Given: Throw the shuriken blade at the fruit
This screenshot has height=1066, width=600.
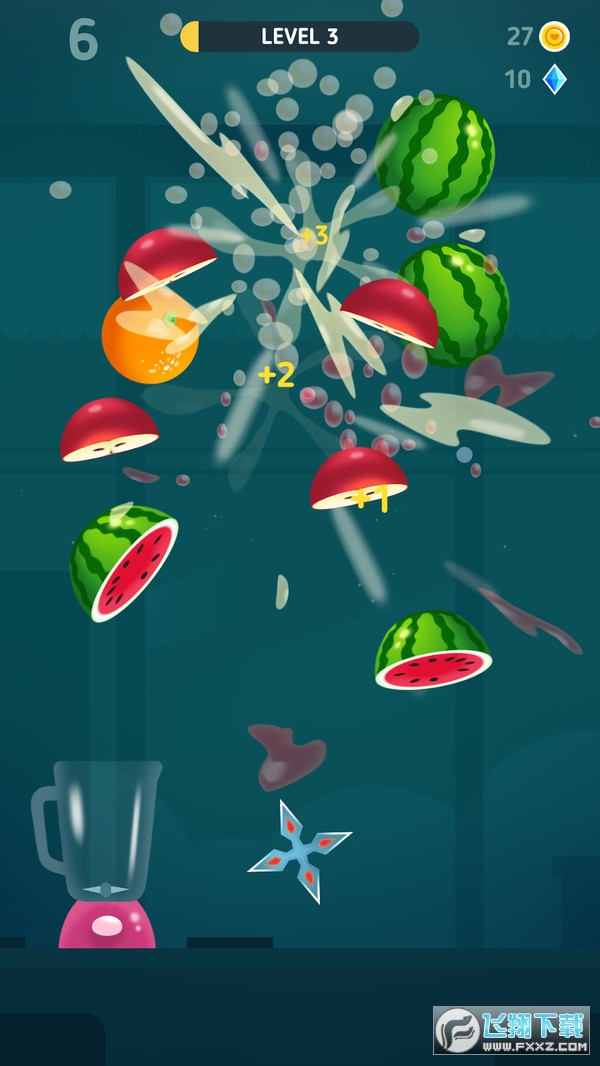Looking at the screenshot, I should click(x=299, y=851).
